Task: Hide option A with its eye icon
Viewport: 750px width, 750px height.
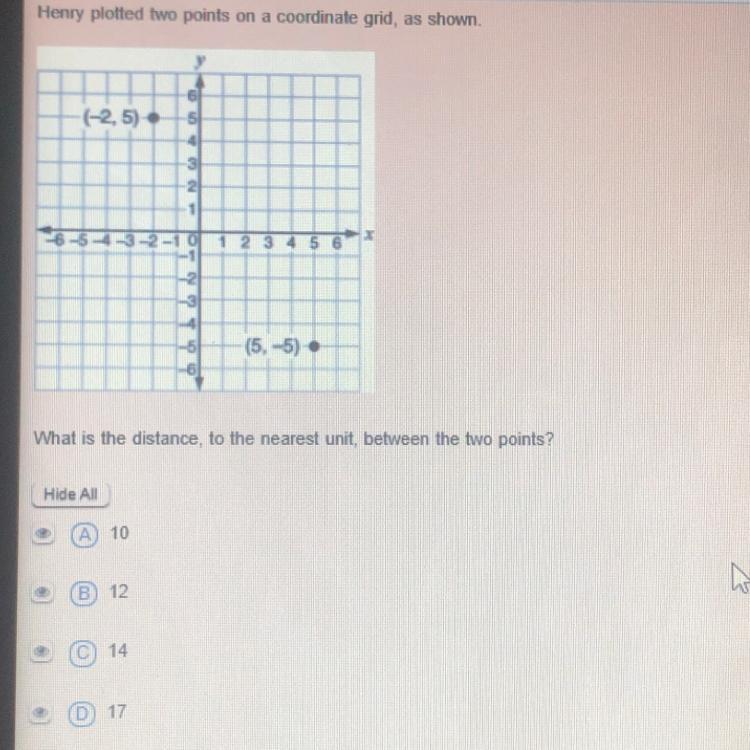Action: [x=43, y=535]
